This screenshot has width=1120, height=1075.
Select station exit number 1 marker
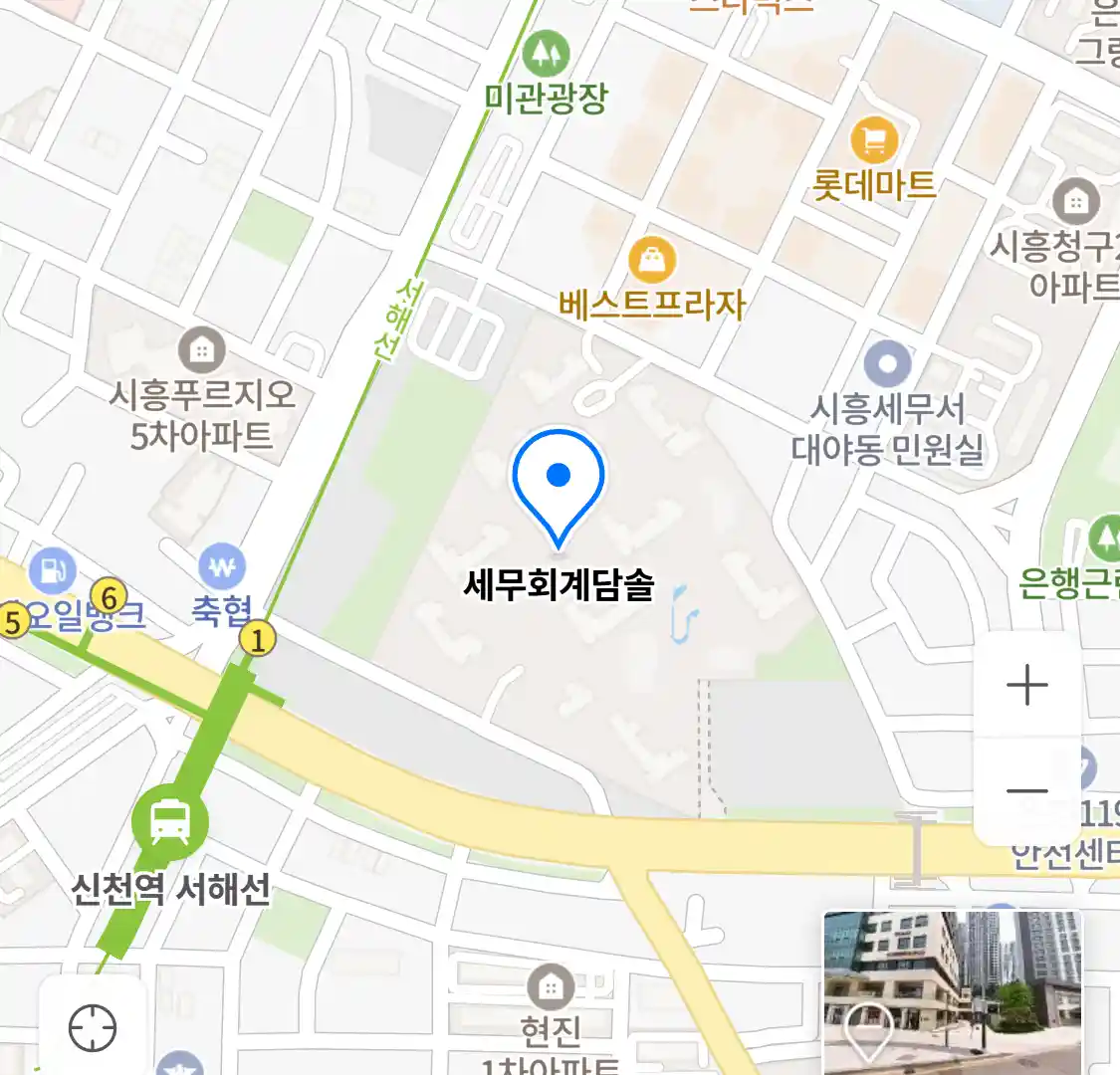click(x=258, y=639)
